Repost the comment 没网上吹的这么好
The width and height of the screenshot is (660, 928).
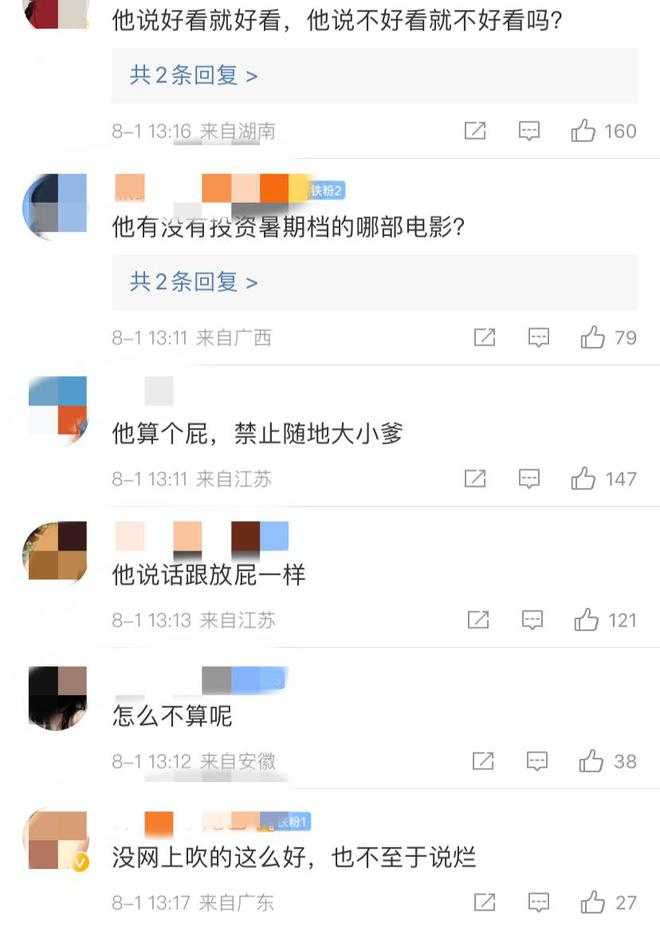(x=484, y=903)
